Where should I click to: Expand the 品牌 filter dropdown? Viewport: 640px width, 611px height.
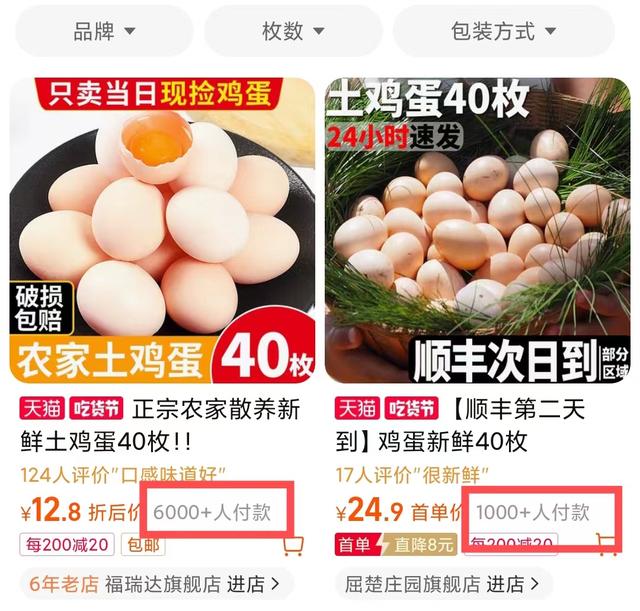pyautogui.click(x=104, y=31)
